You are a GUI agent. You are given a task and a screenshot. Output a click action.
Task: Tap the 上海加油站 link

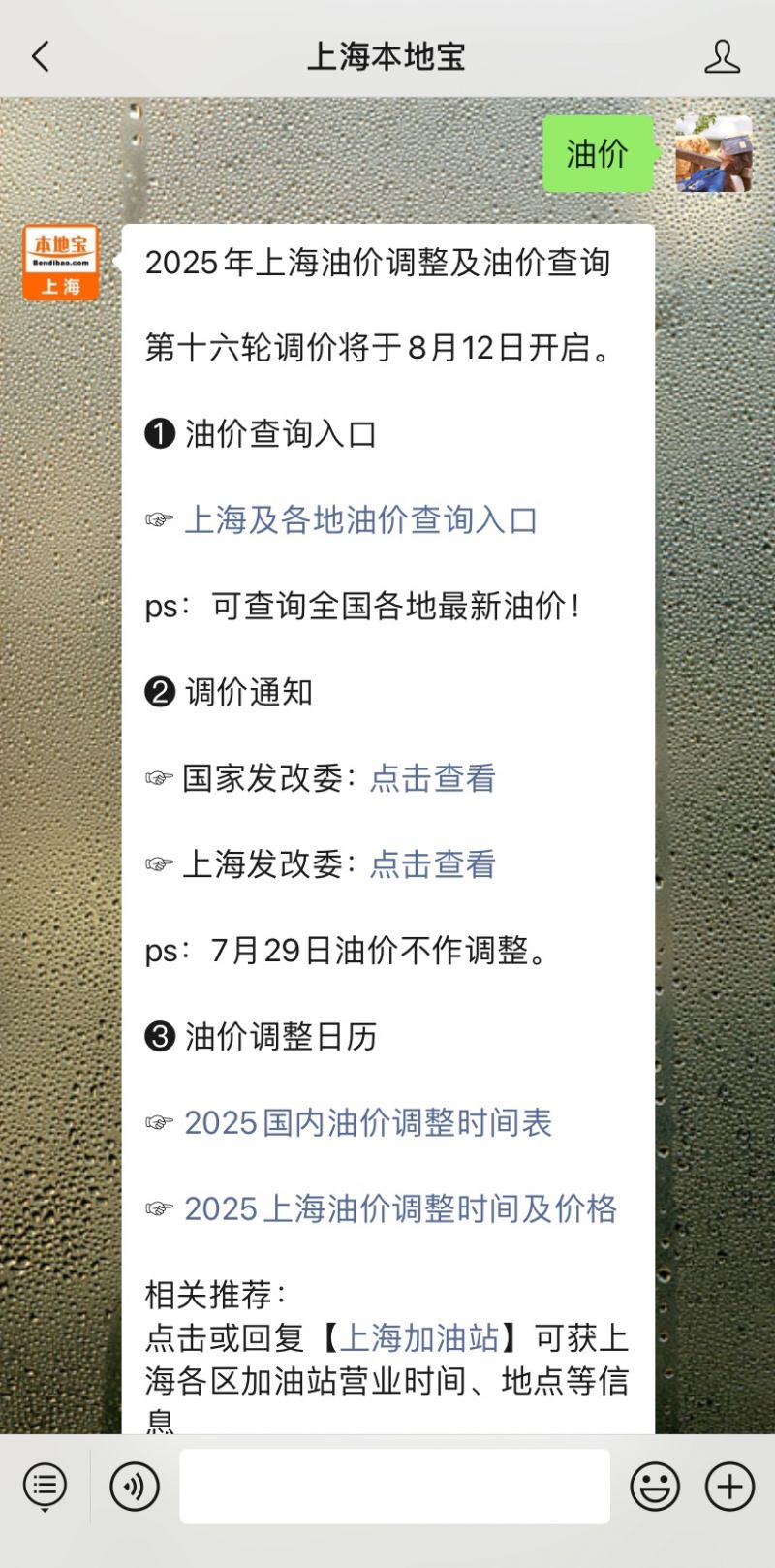[418, 1338]
